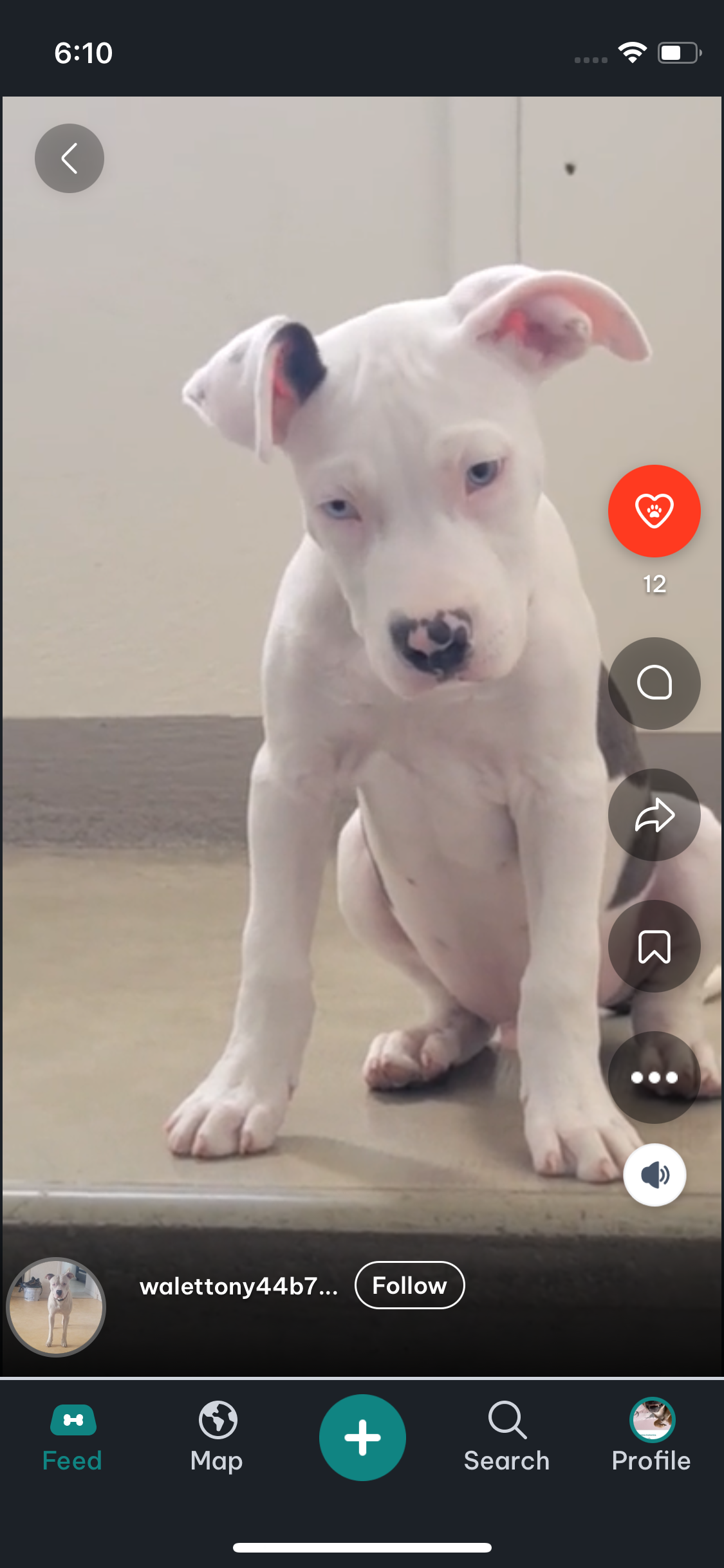Image resolution: width=724 pixels, height=1568 pixels.
Task: Bookmark this video
Action: point(654,946)
